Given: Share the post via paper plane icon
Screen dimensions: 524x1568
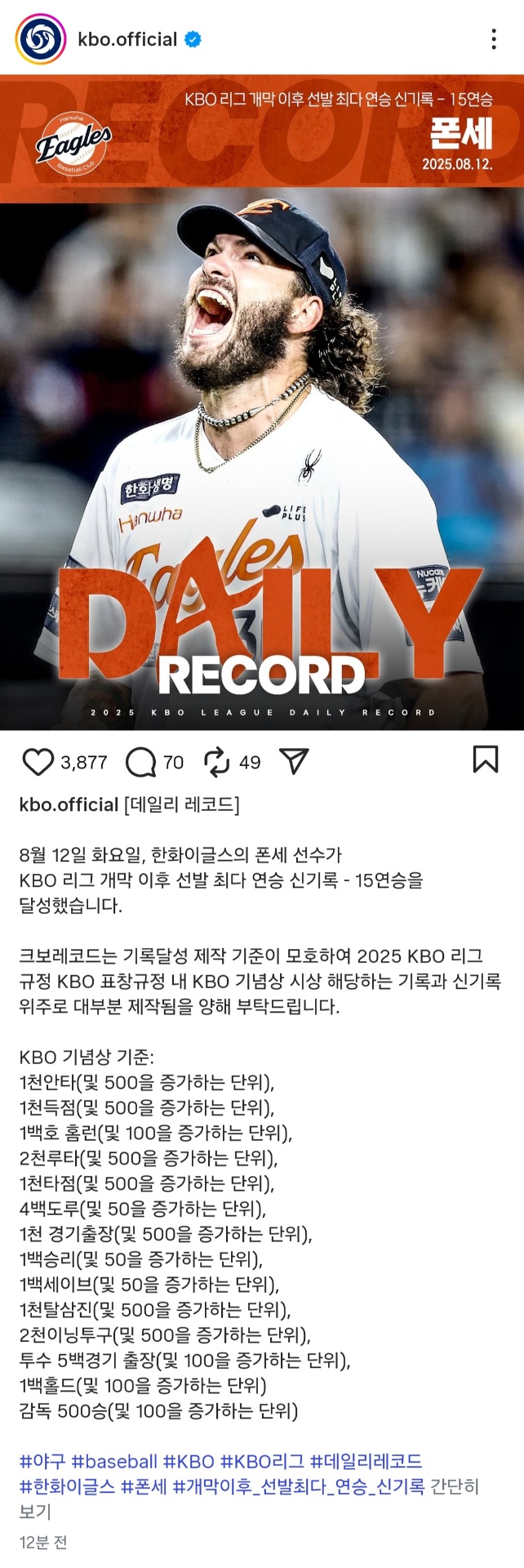Looking at the screenshot, I should [x=294, y=762].
